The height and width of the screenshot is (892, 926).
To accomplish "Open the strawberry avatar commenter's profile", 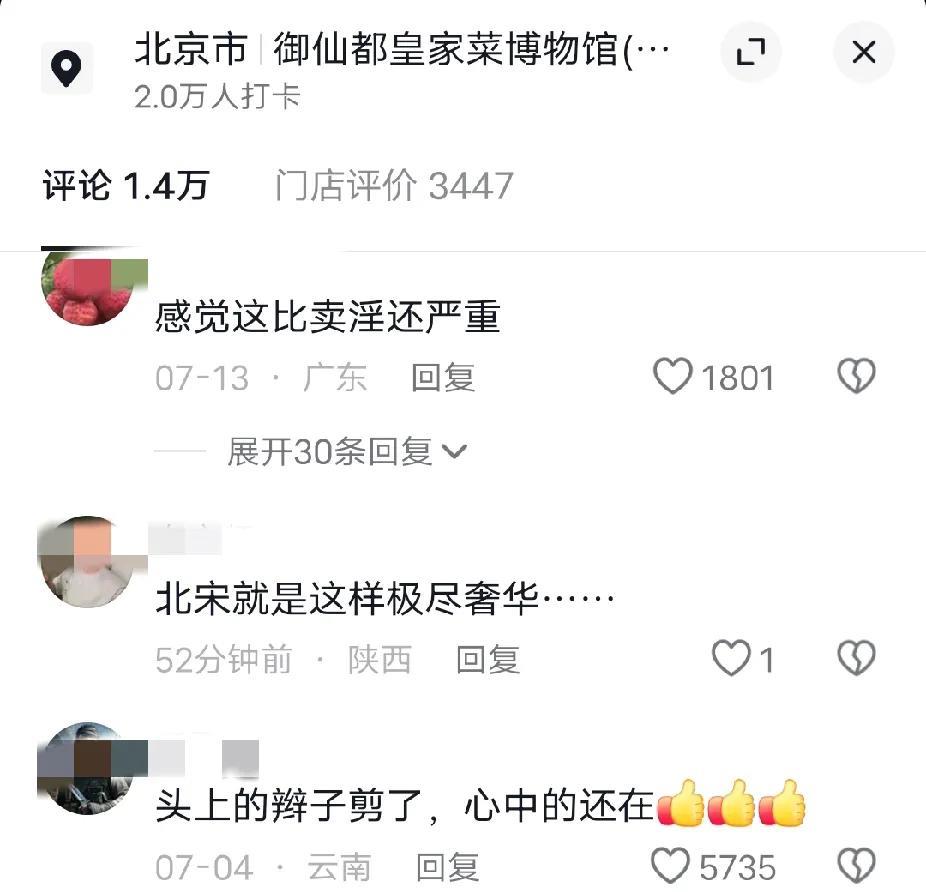I will click(x=88, y=288).
